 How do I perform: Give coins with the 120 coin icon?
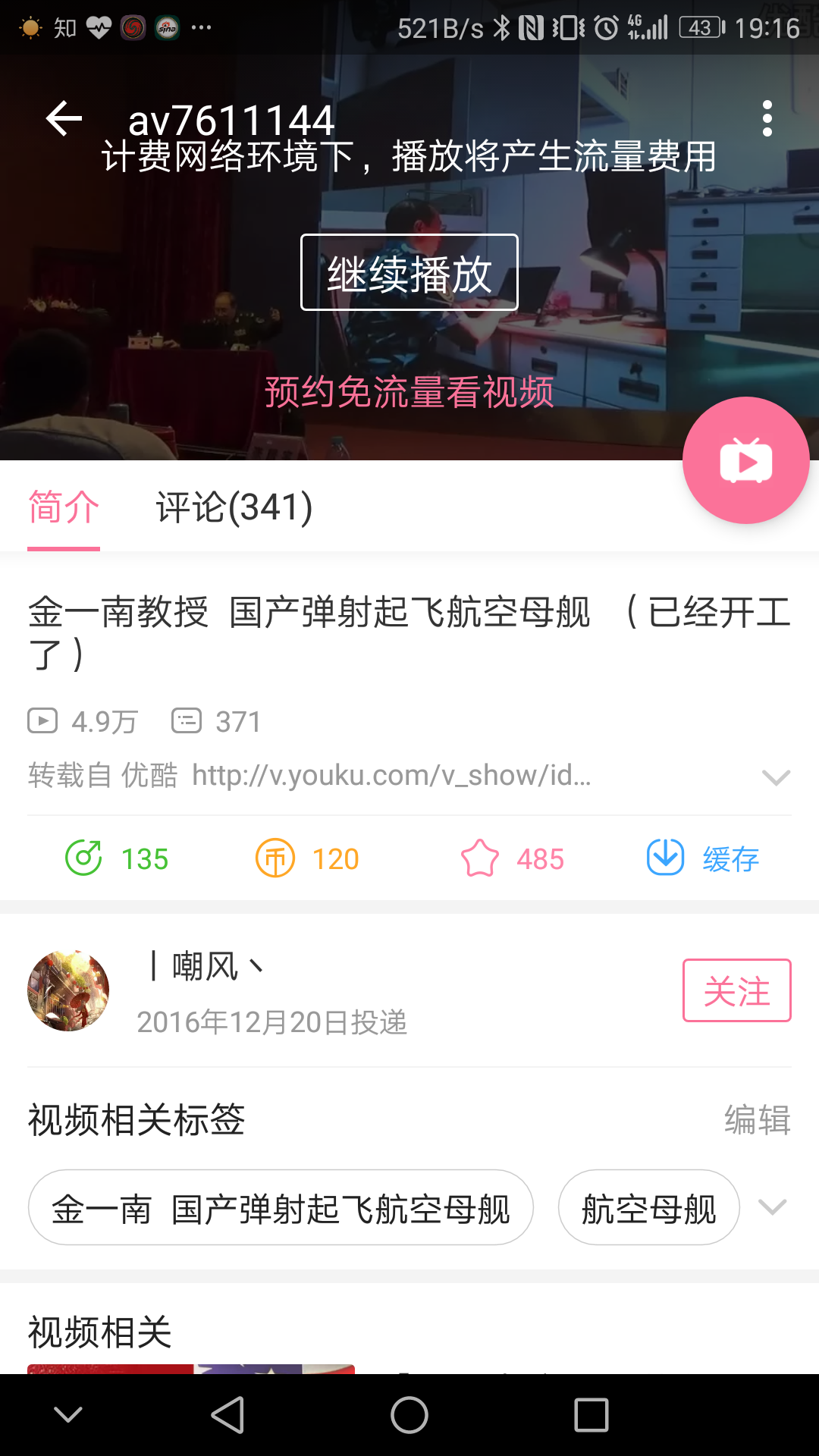[275, 858]
